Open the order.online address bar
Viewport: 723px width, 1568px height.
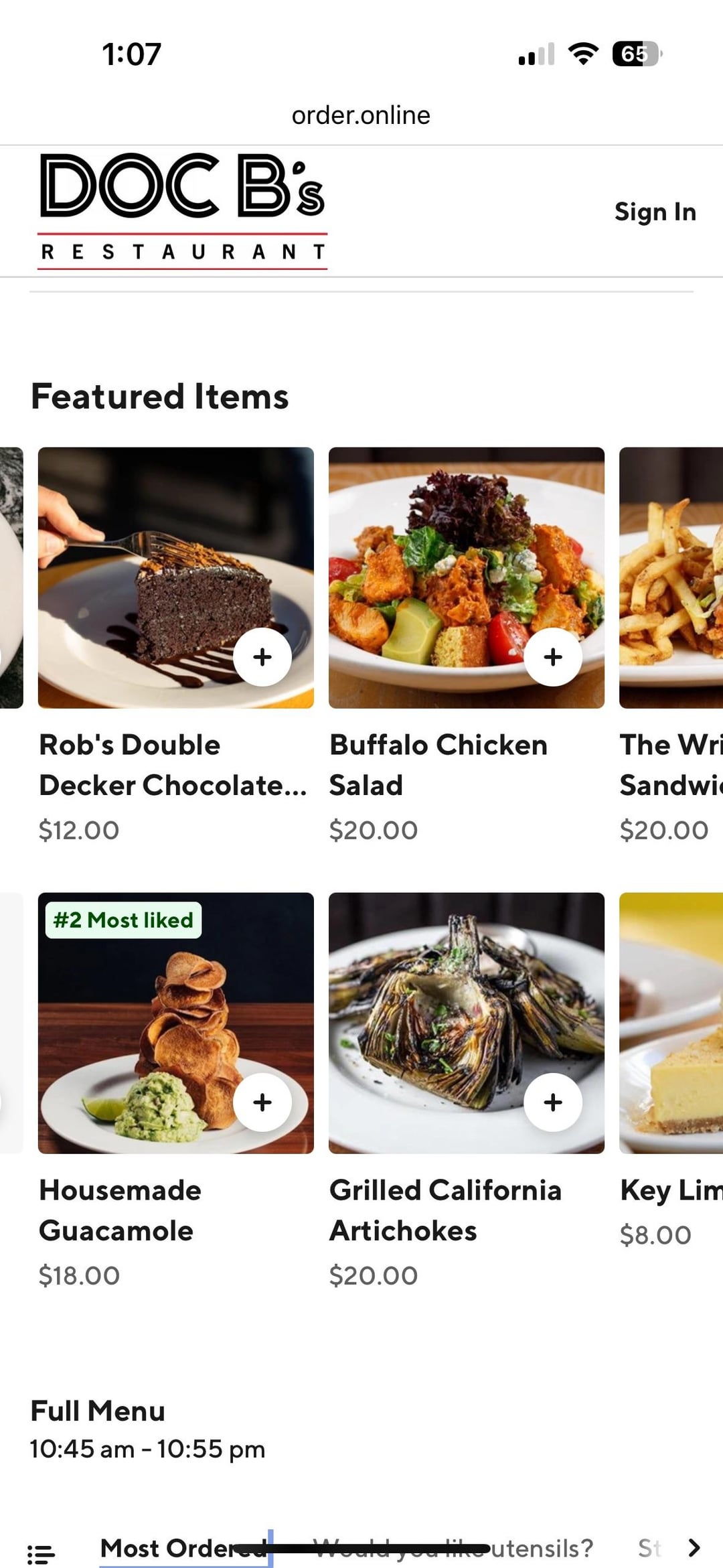click(x=361, y=115)
